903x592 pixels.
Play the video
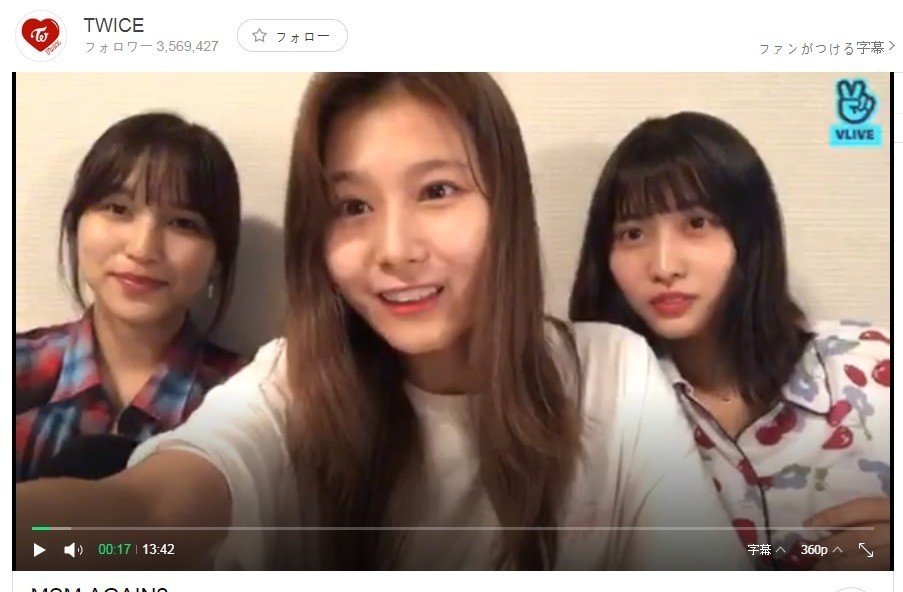[39, 550]
